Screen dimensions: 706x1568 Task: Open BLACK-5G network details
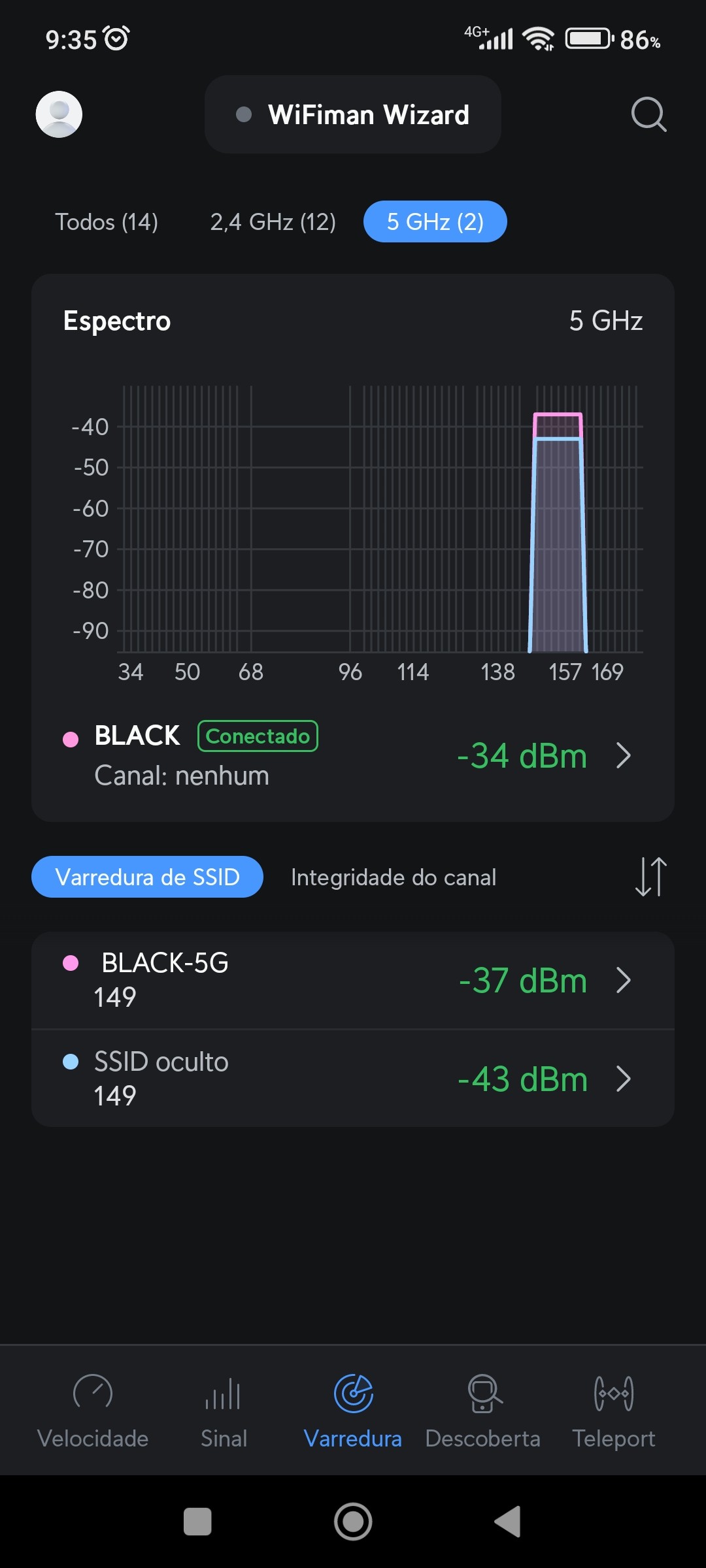(x=353, y=980)
